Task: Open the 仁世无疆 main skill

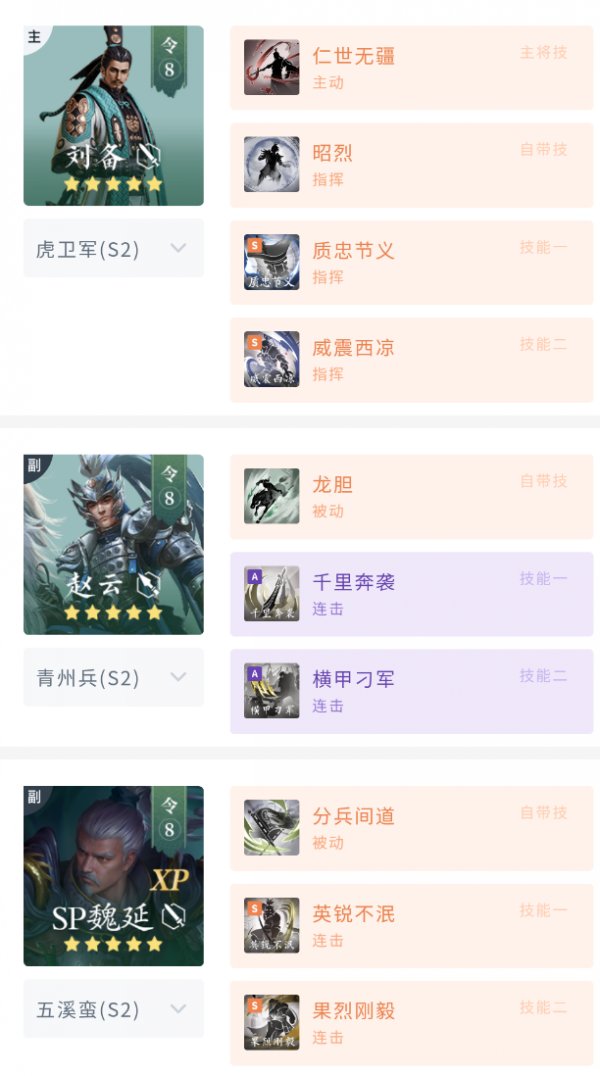Action: coord(411,68)
